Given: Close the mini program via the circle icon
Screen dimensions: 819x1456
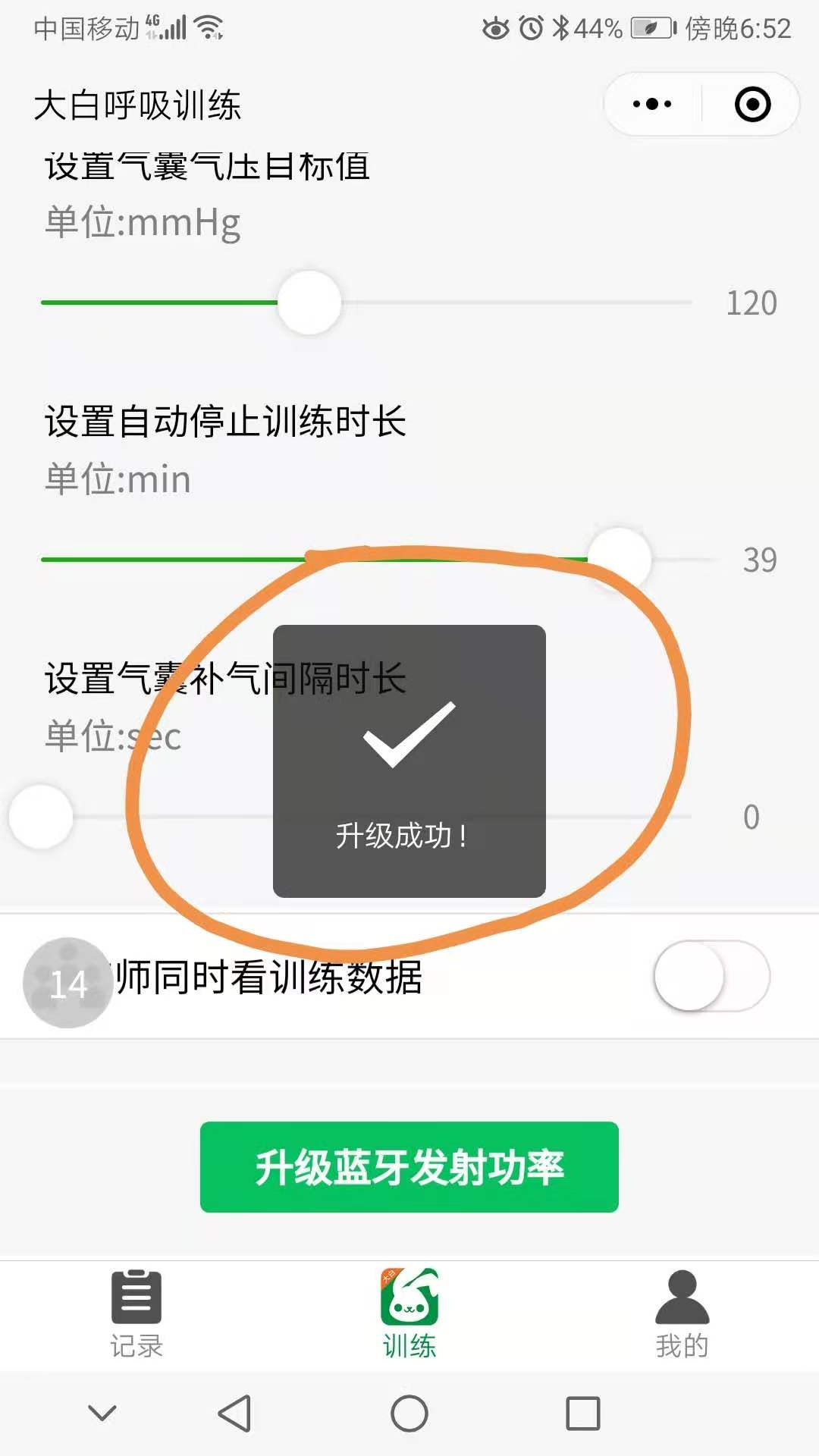Looking at the screenshot, I should [x=752, y=105].
